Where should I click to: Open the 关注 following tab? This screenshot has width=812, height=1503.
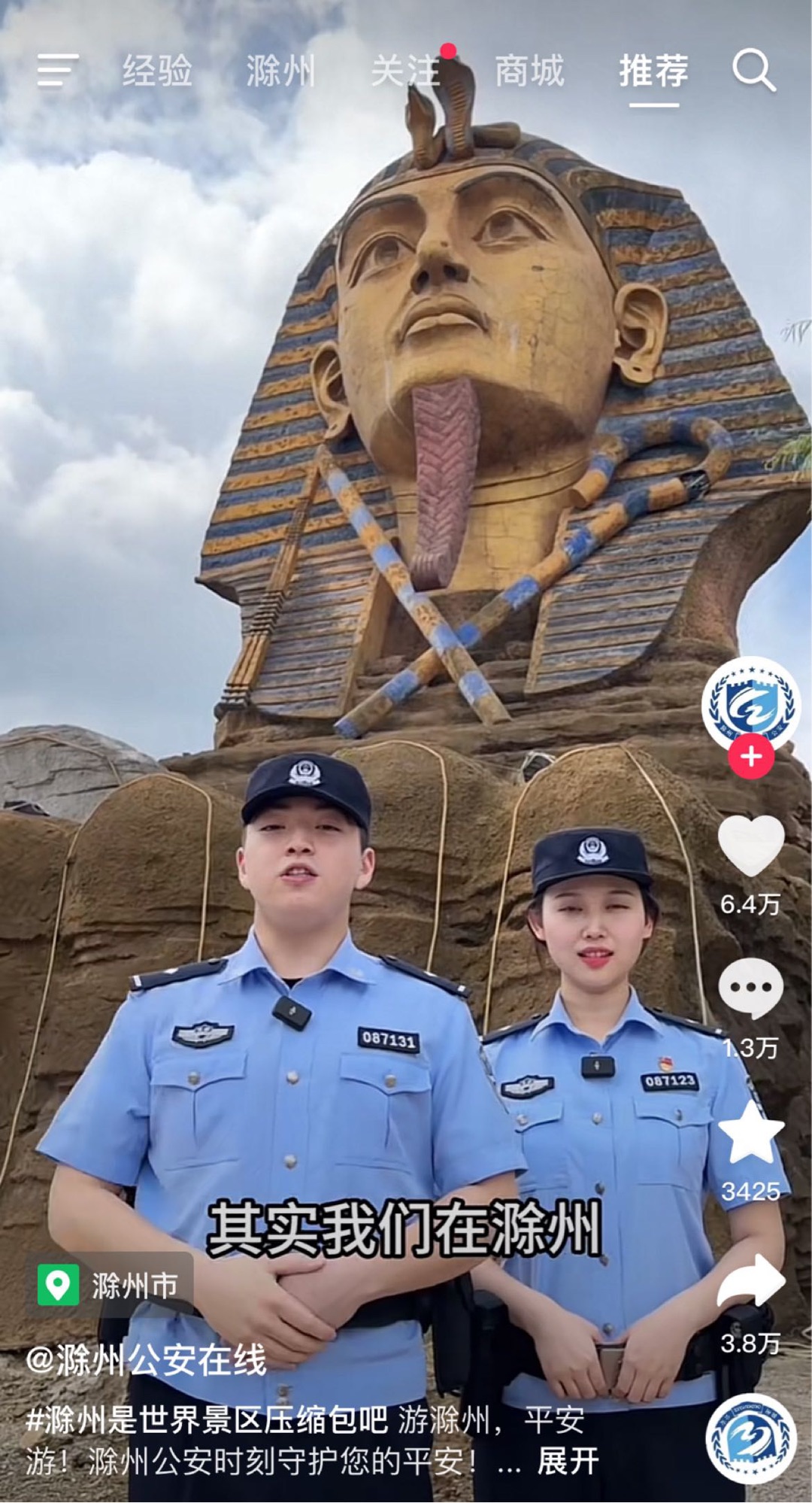pos(404,71)
